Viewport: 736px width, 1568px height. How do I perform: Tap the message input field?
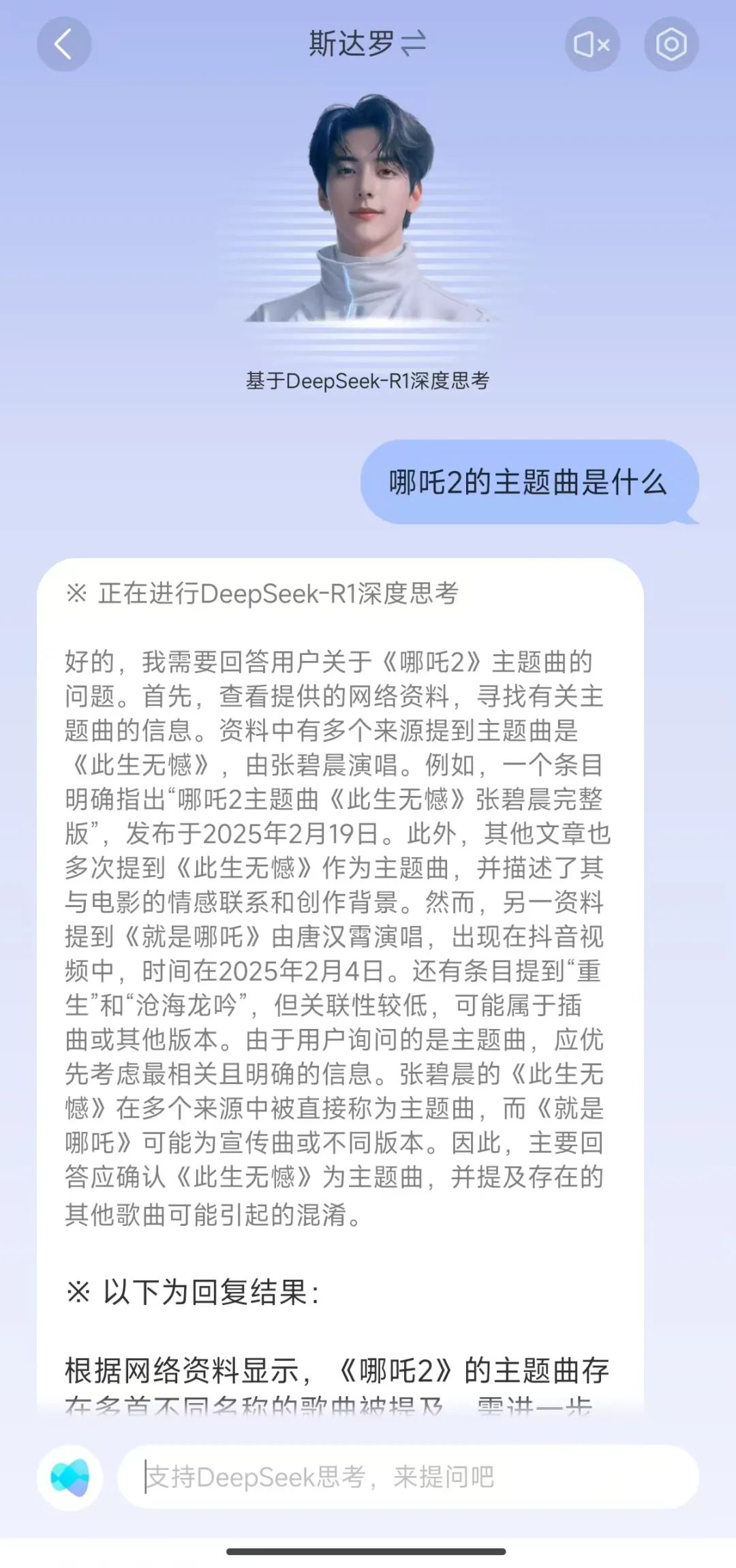tap(409, 1477)
